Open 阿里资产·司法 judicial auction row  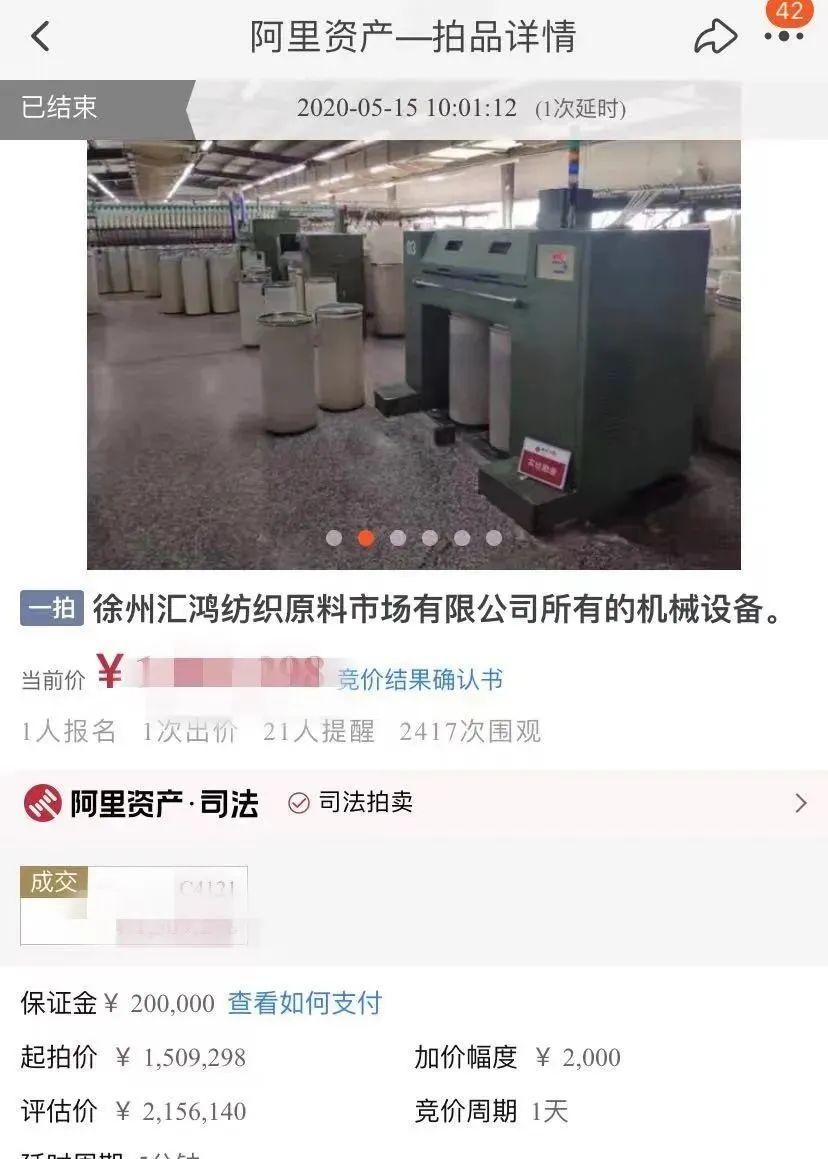click(x=414, y=803)
